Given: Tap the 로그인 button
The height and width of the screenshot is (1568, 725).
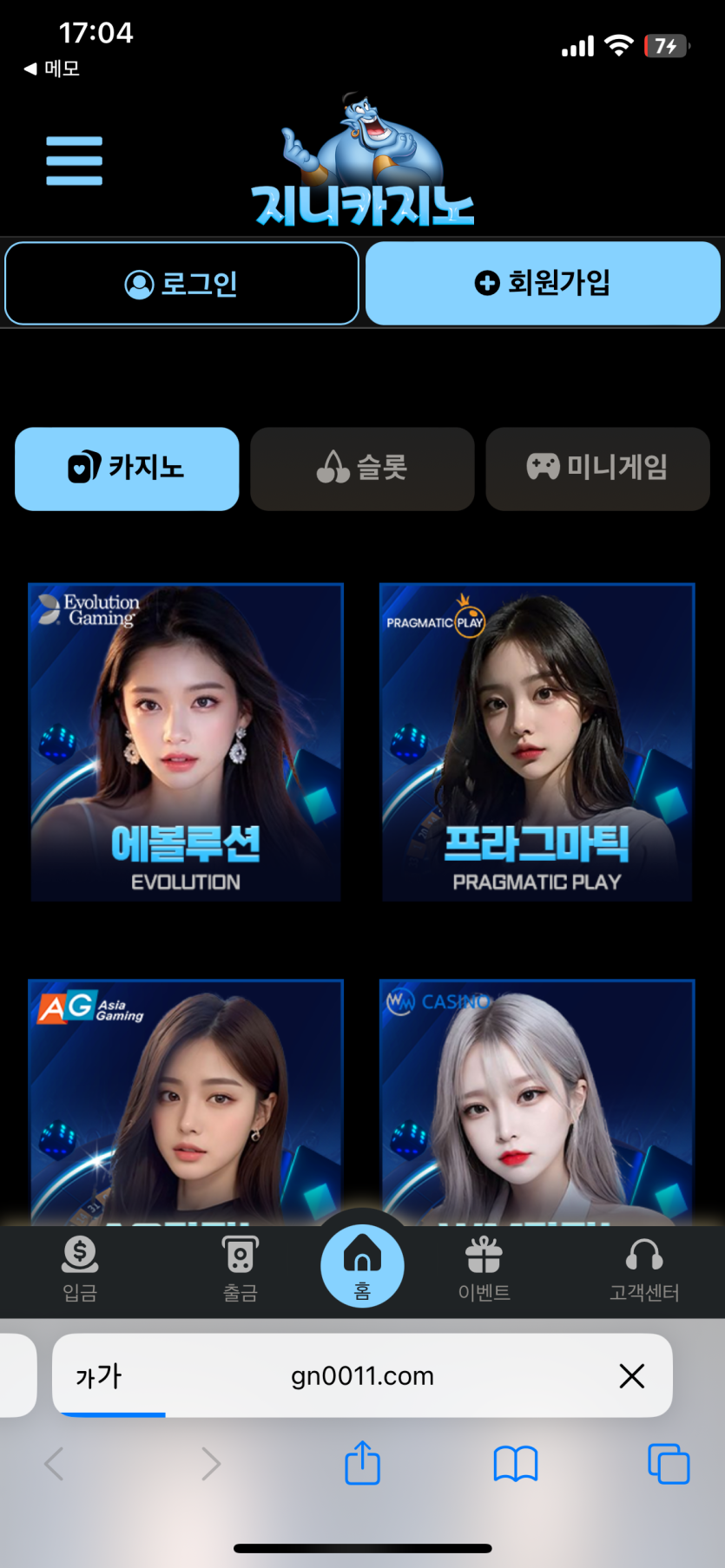Looking at the screenshot, I should point(181,284).
